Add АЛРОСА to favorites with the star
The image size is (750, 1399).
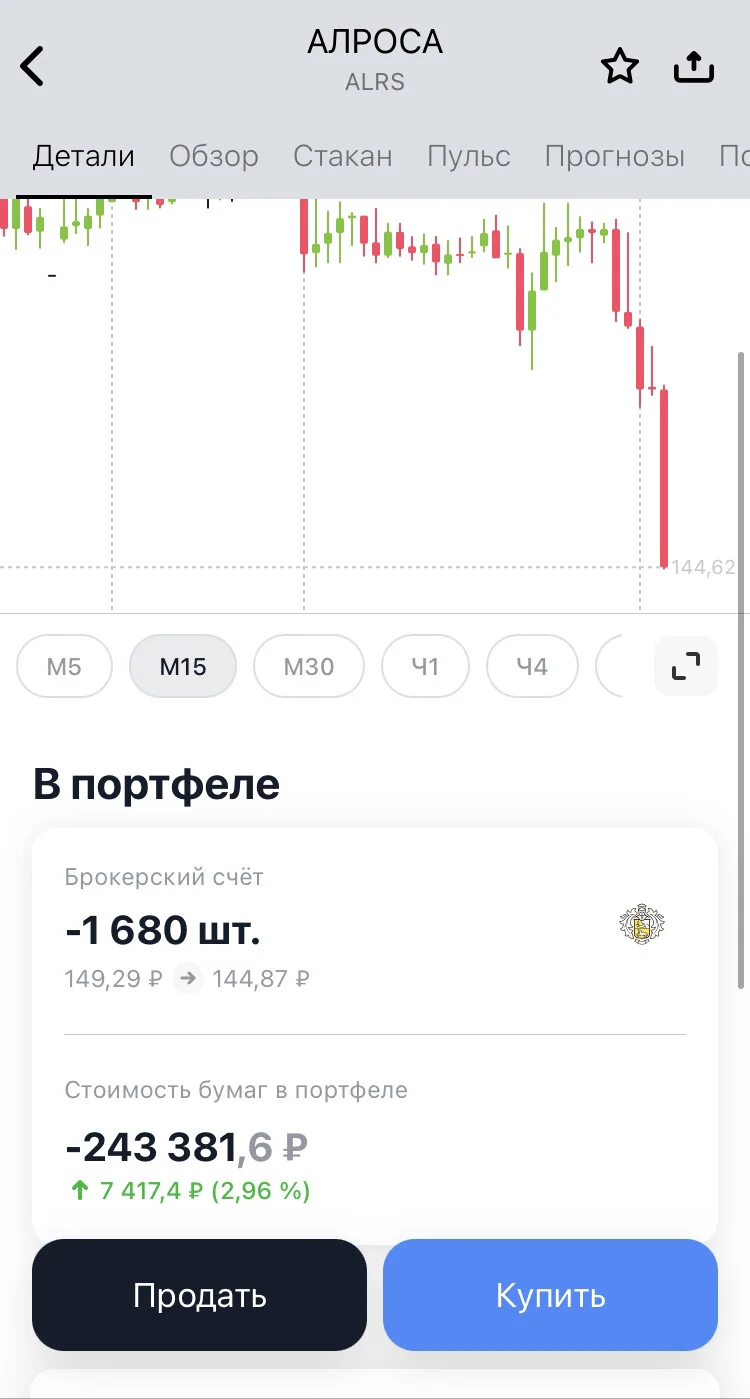[619, 67]
